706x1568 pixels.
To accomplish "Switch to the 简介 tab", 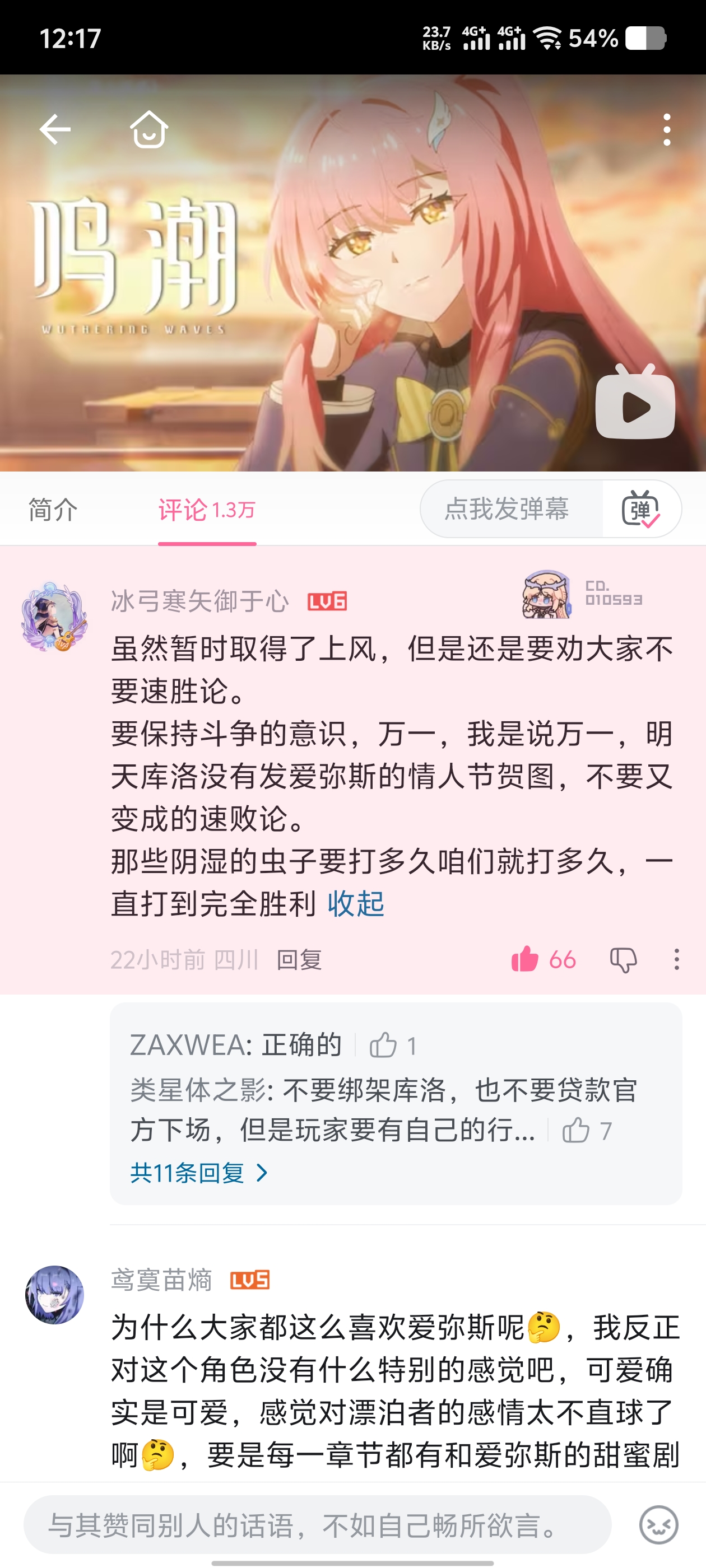I will pos(54,510).
